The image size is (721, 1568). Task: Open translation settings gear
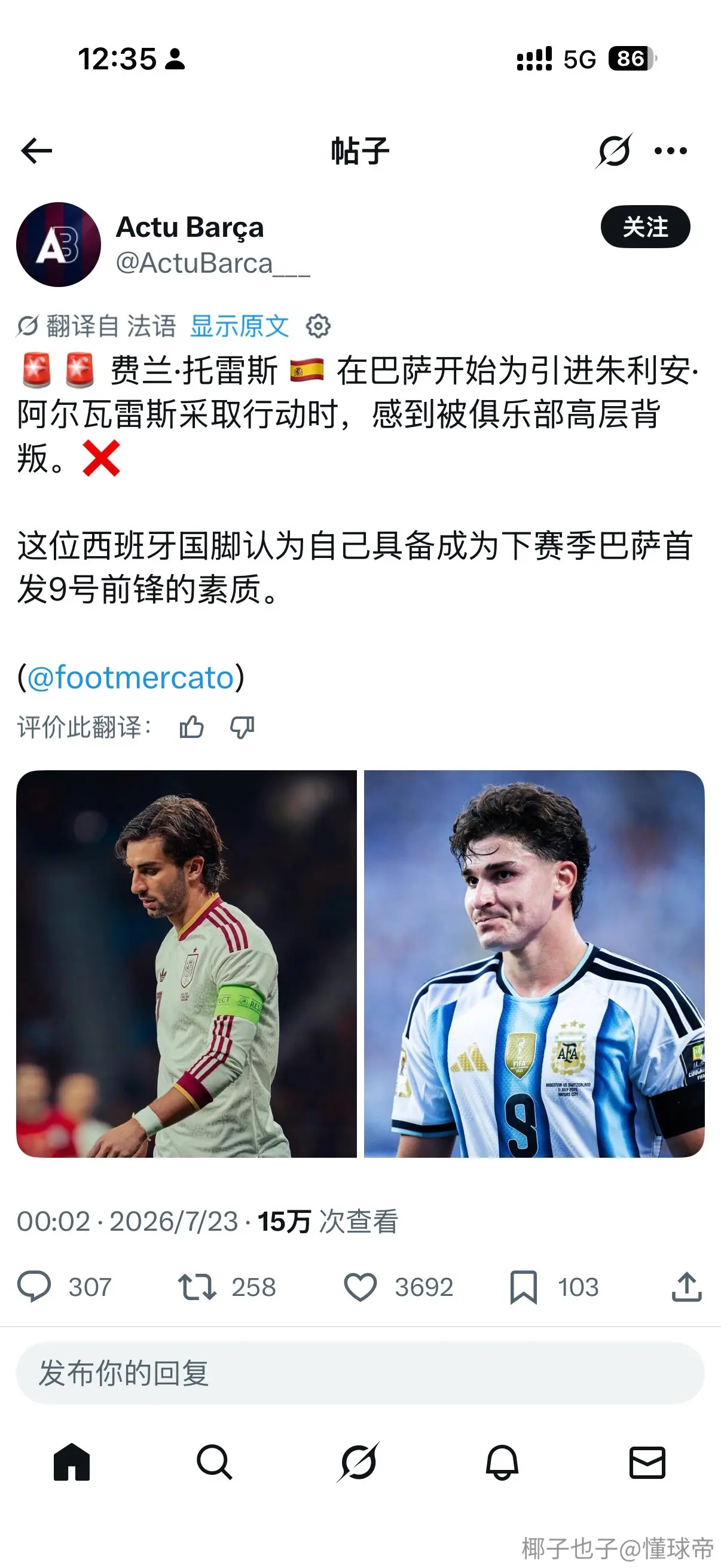(318, 327)
